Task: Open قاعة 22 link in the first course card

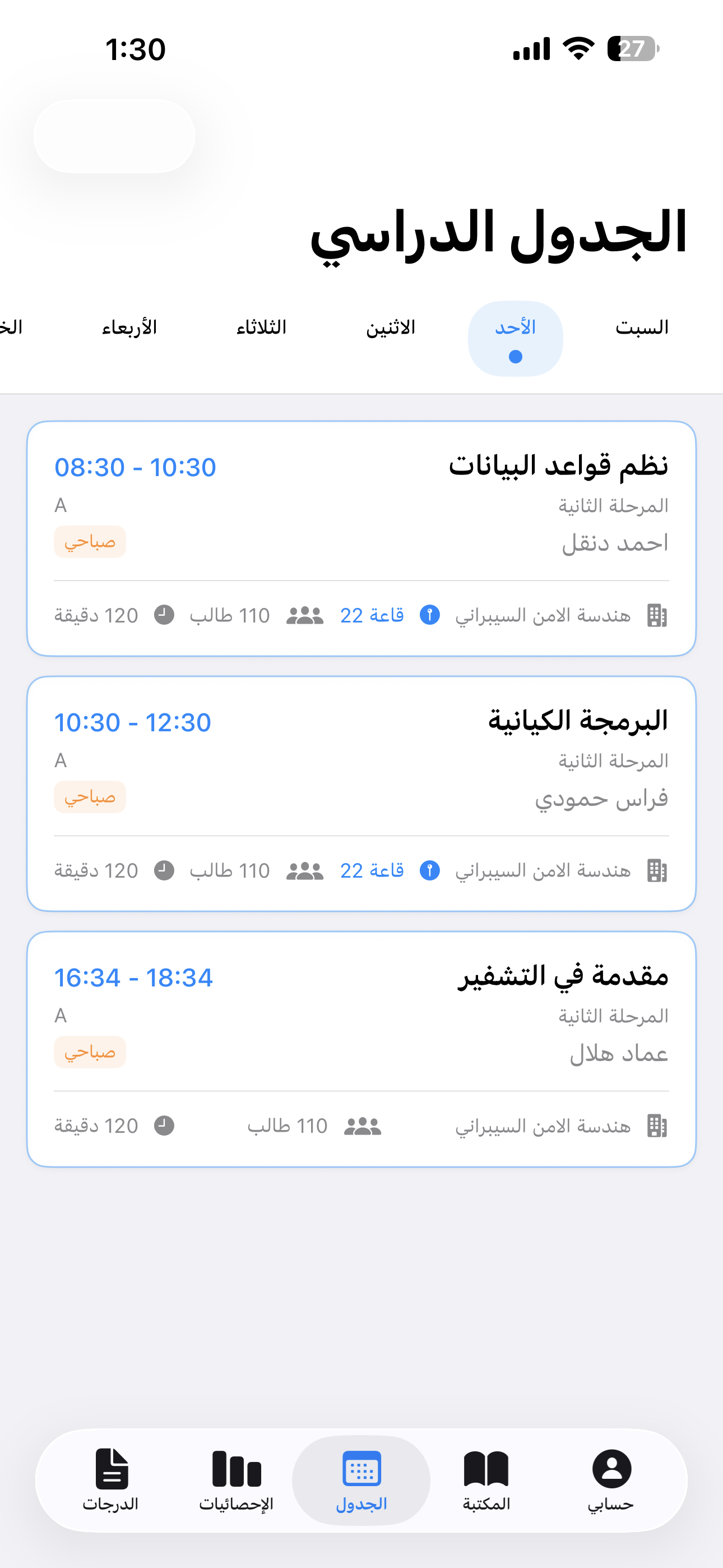Action: [x=373, y=615]
